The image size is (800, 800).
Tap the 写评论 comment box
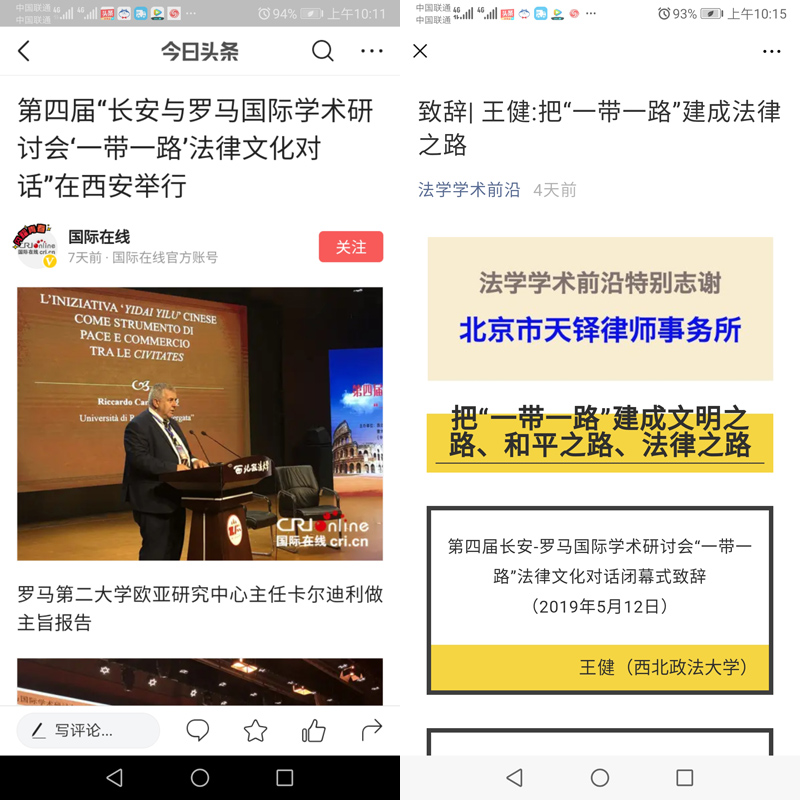pos(88,731)
